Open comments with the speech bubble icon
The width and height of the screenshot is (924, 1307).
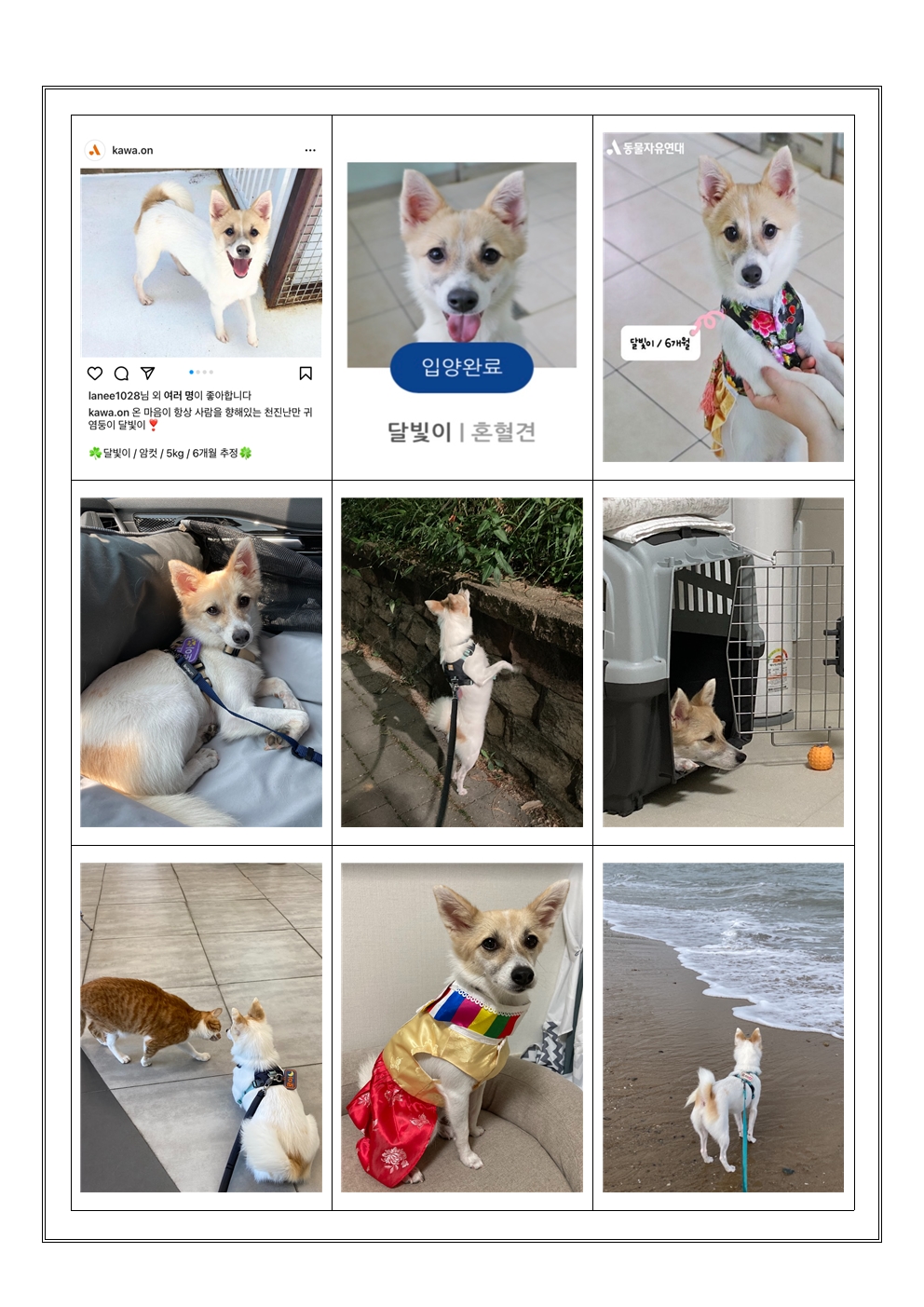tap(121, 372)
